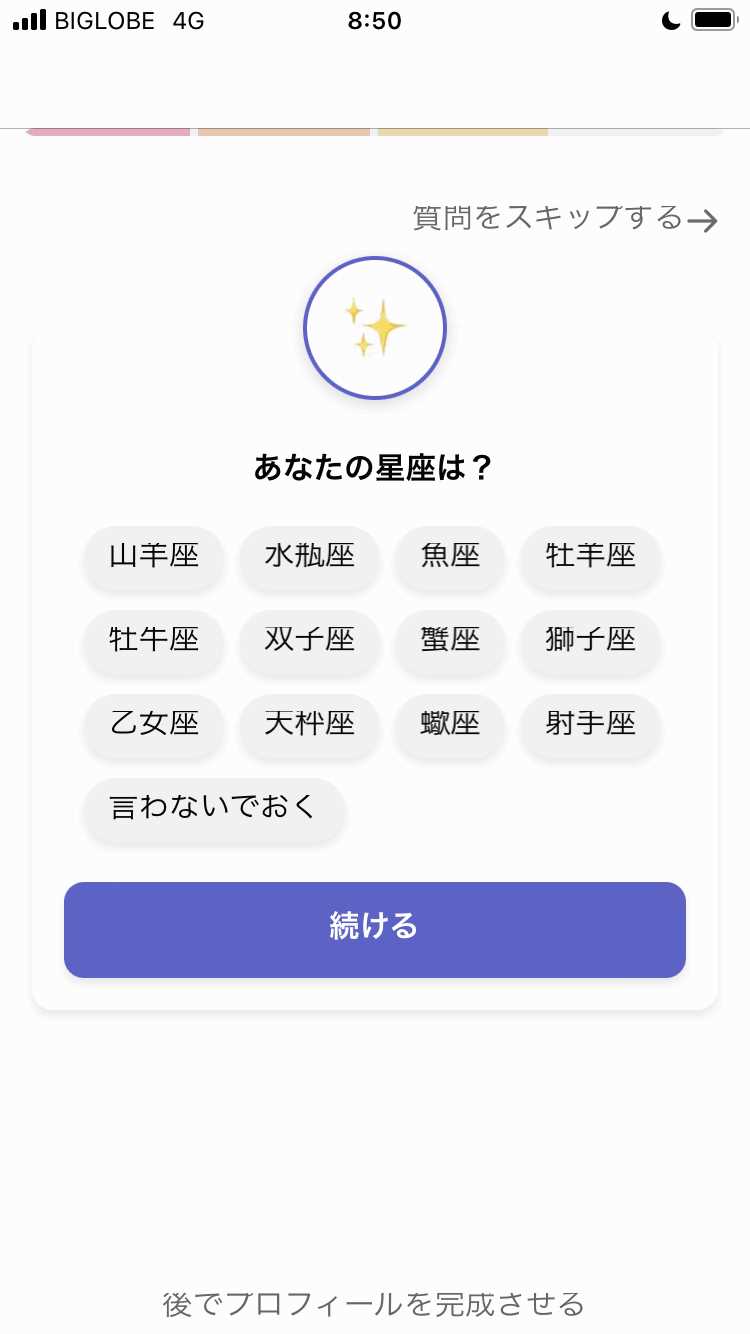
Task: Select 牡羊座 as your star sign
Action: click(x=591, y=558)
